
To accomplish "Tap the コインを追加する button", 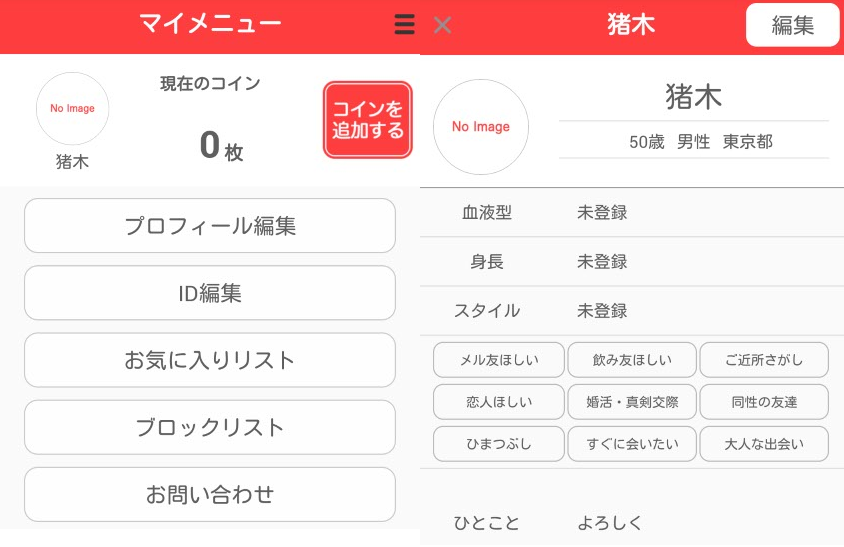I will click(368, 120).
